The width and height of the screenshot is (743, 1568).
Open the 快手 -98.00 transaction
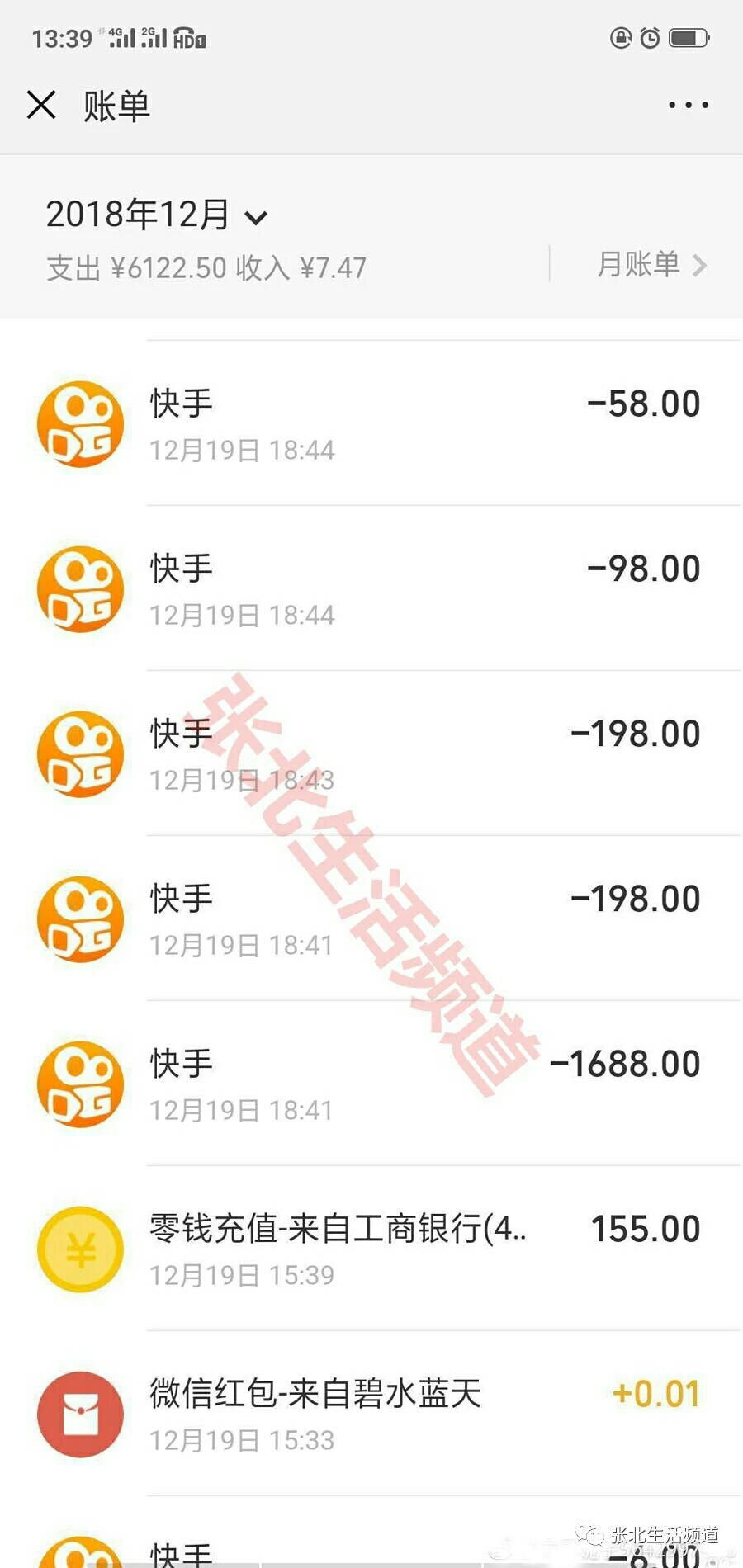point(371,589)
